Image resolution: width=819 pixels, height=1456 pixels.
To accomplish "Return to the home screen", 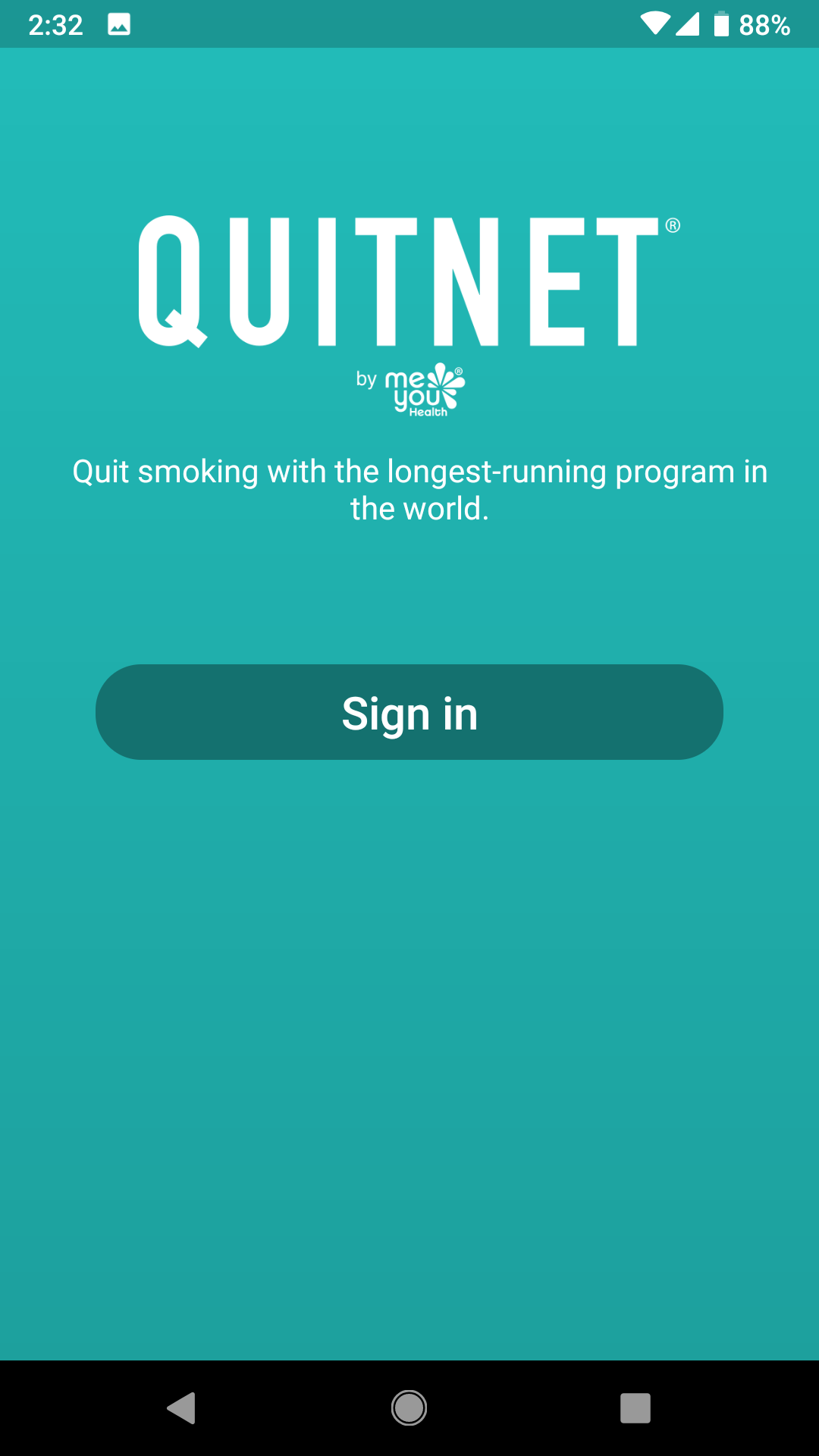I will [409, 1408].
